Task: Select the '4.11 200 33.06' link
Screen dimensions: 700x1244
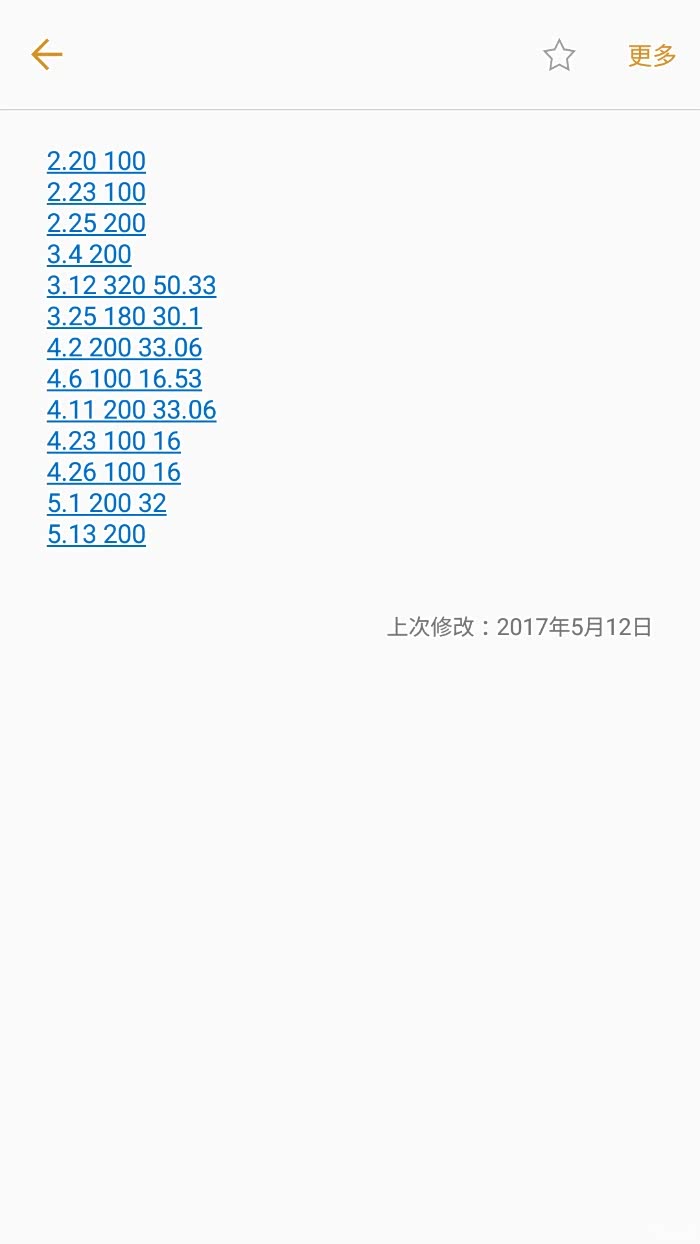Action: 131,409
